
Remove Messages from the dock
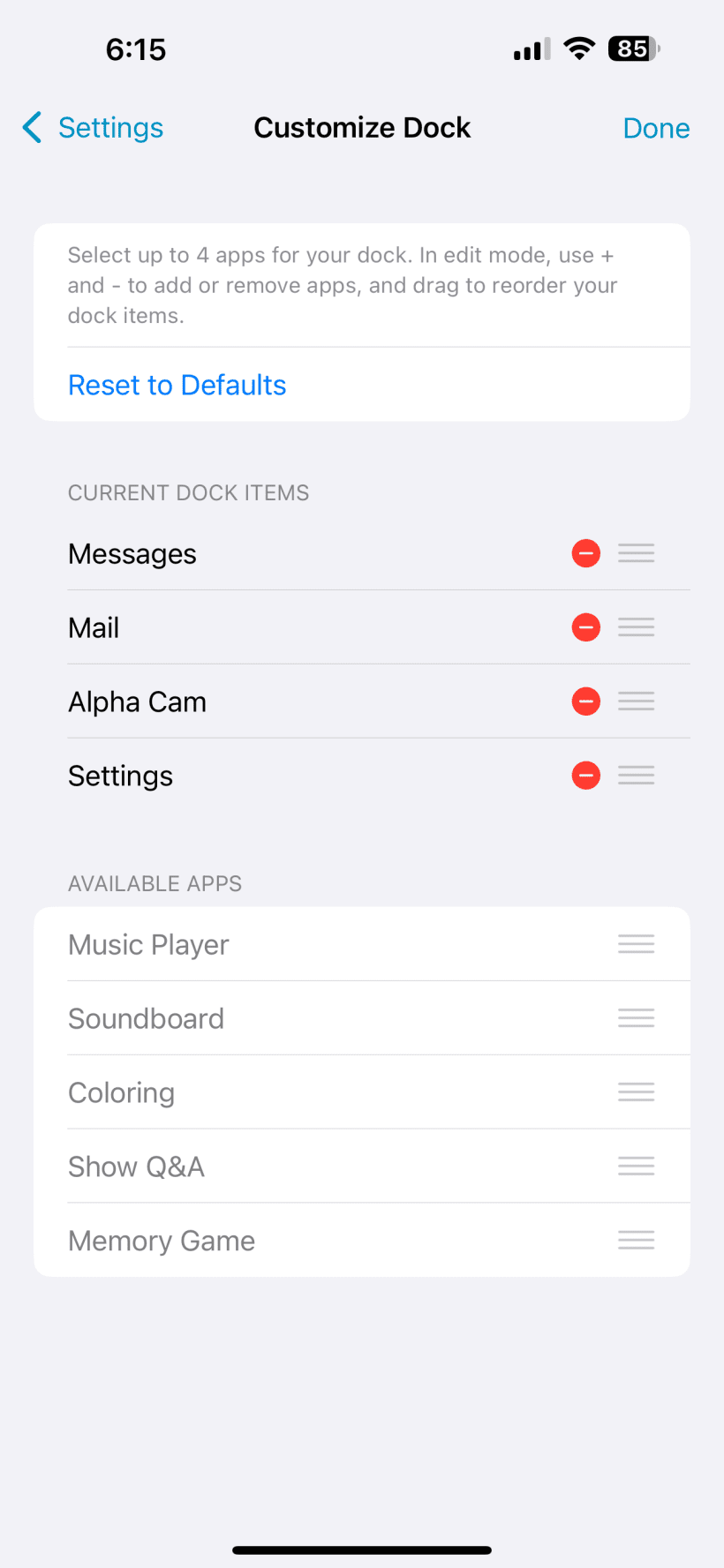[x=586, y=553]
